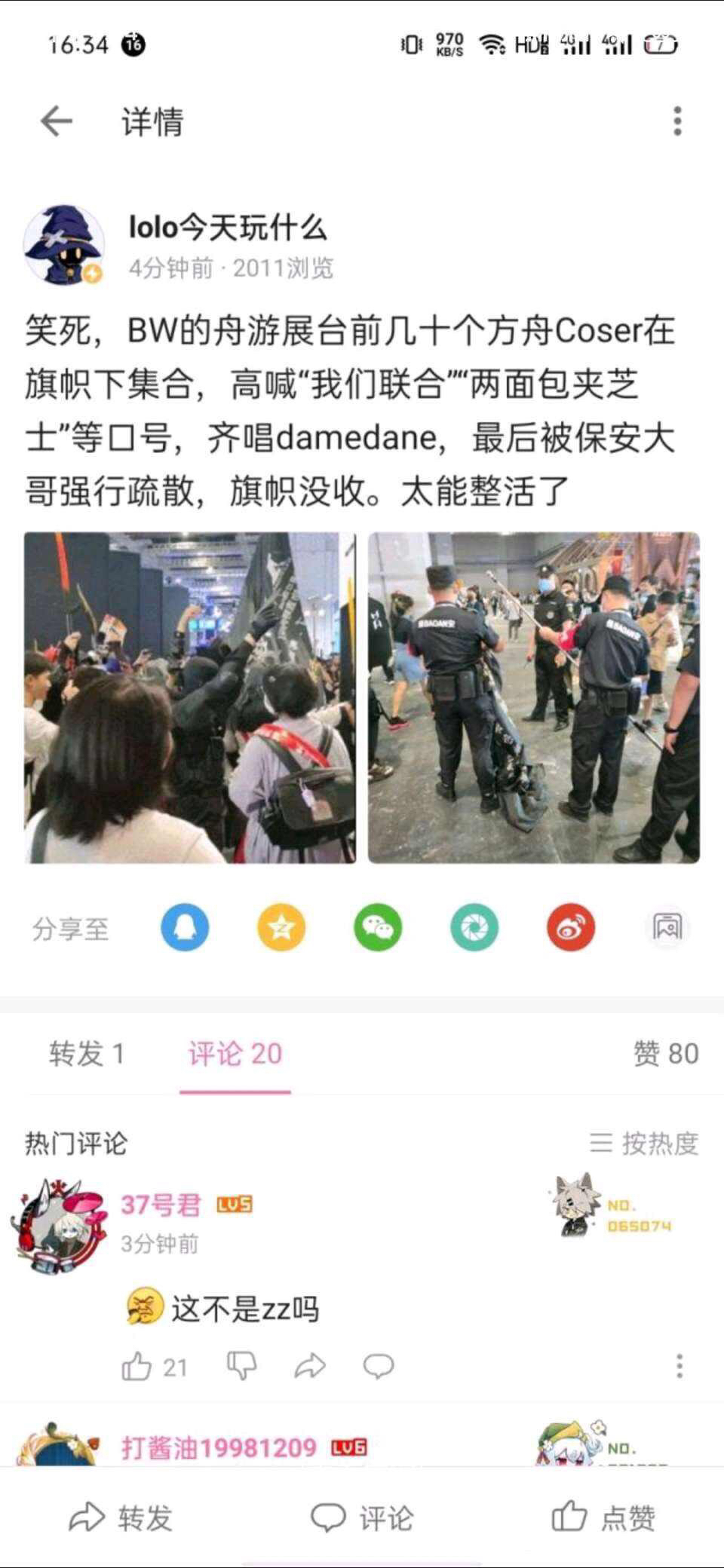Tap 评论 in the bottom bar

[362, 1517]
